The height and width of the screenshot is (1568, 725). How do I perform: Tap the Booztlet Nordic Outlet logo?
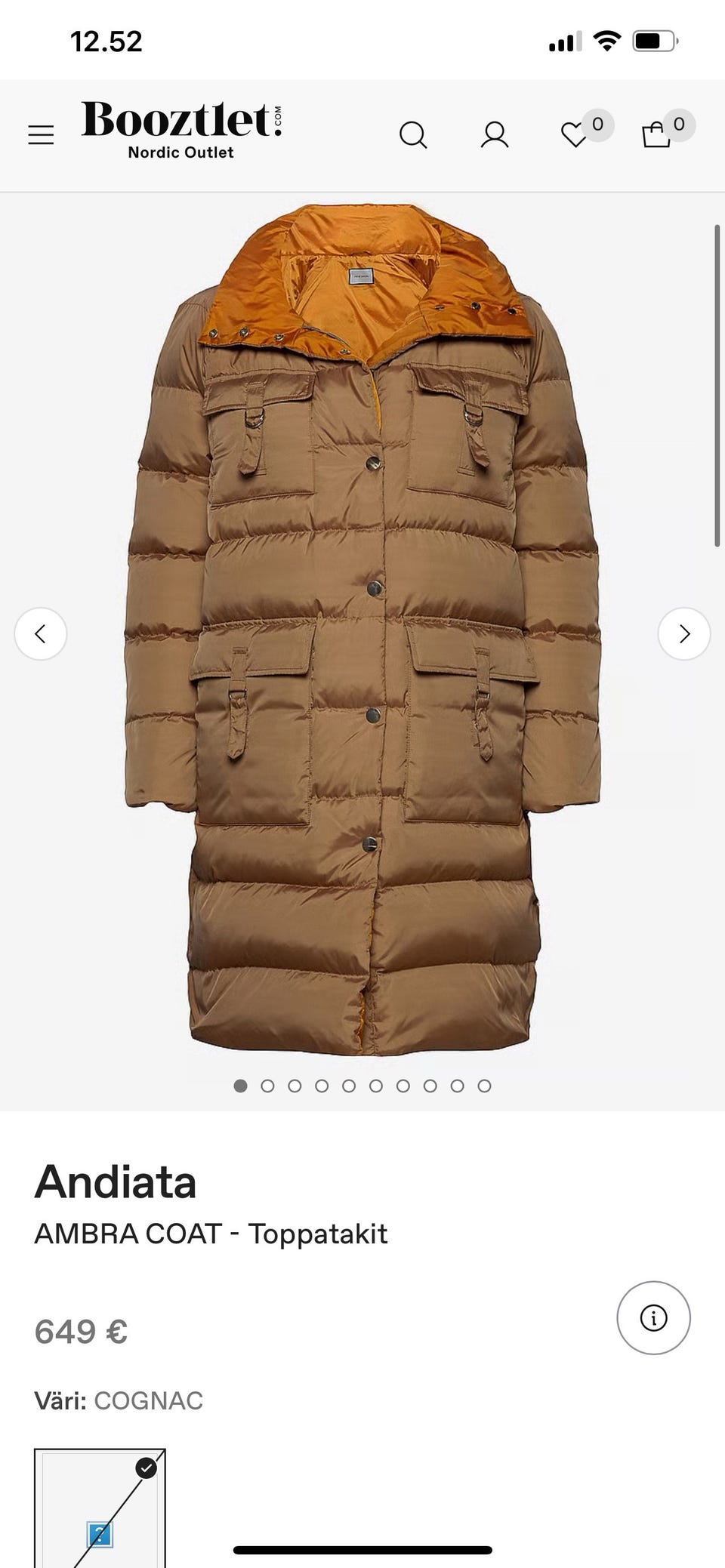(x=181, y=131)
